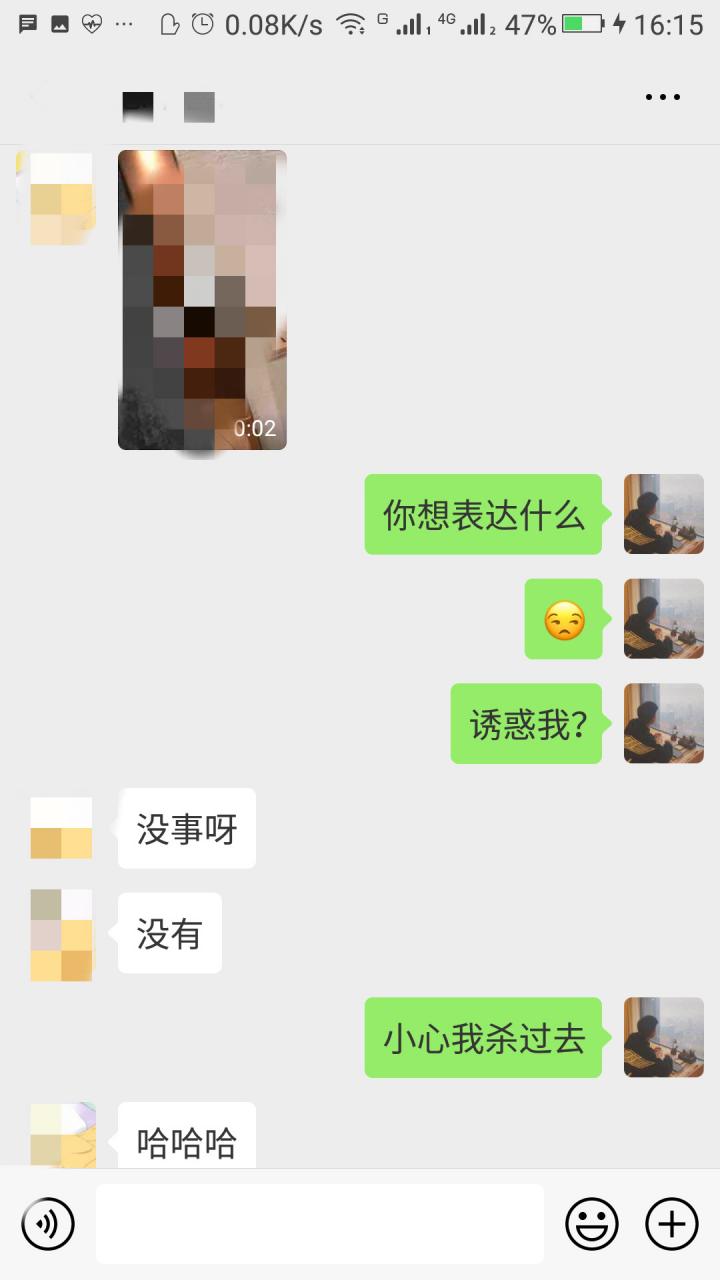
Task: Tap the alarm clock status bar icon
Action: (201, 23)
